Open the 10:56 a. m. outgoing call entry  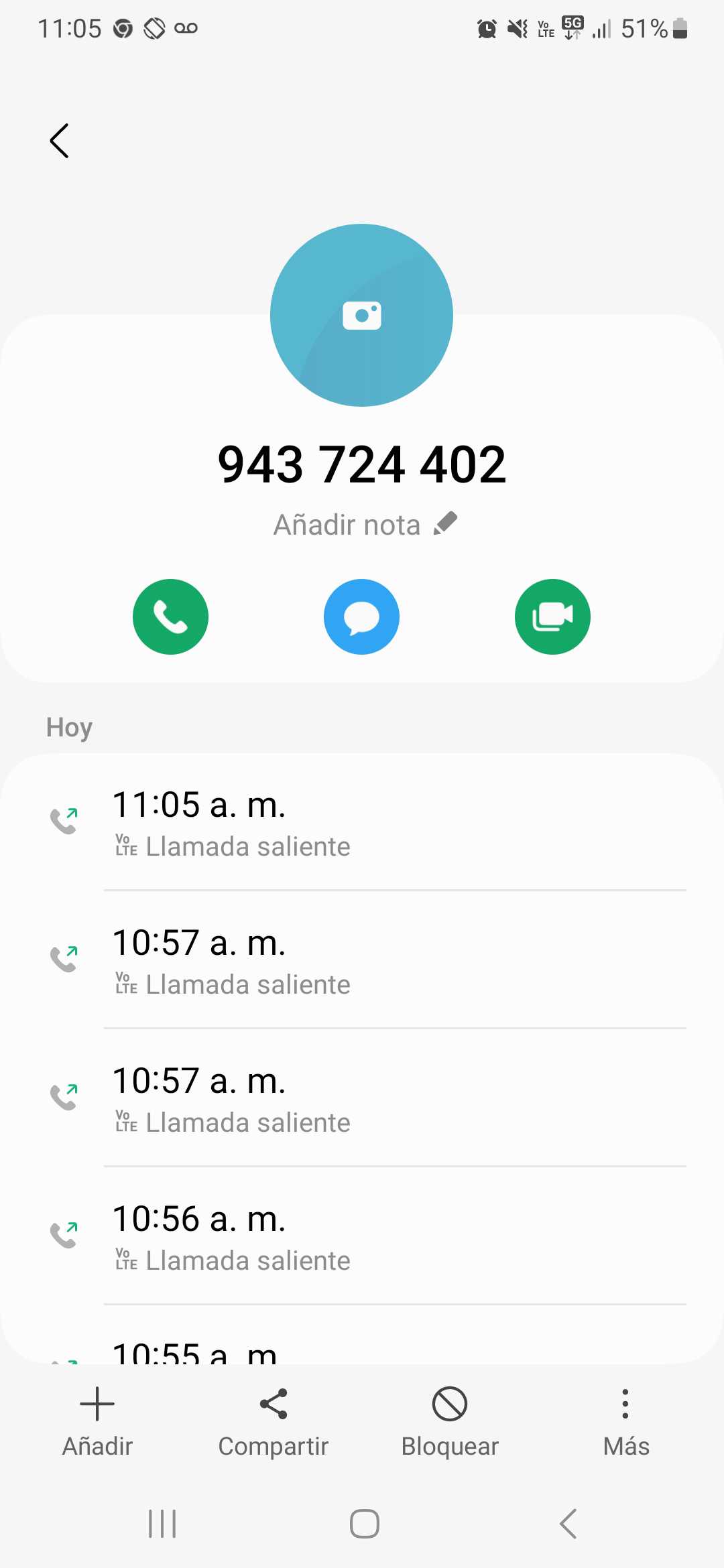coord(362,1237)
